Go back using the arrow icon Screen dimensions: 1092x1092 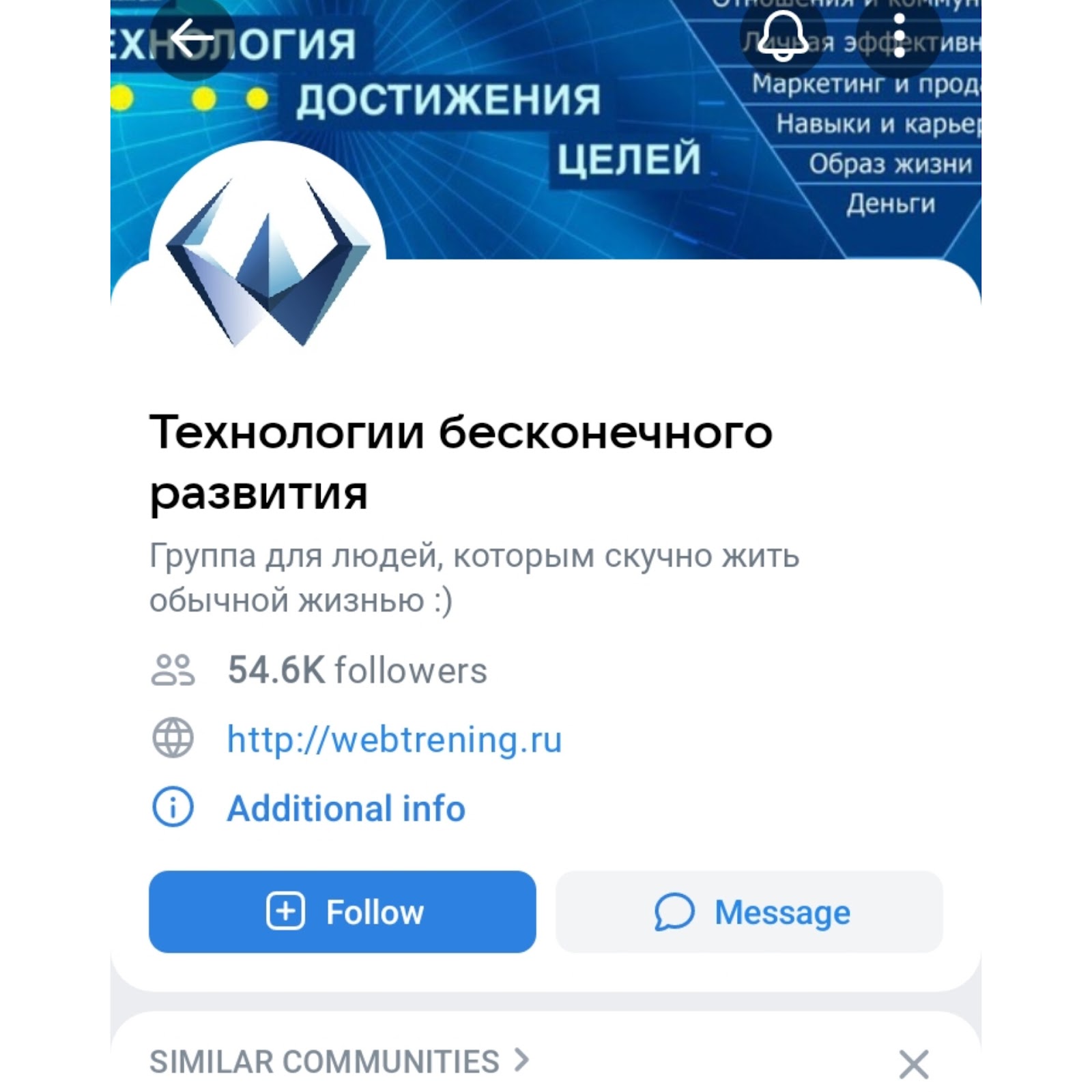point(192,38)
